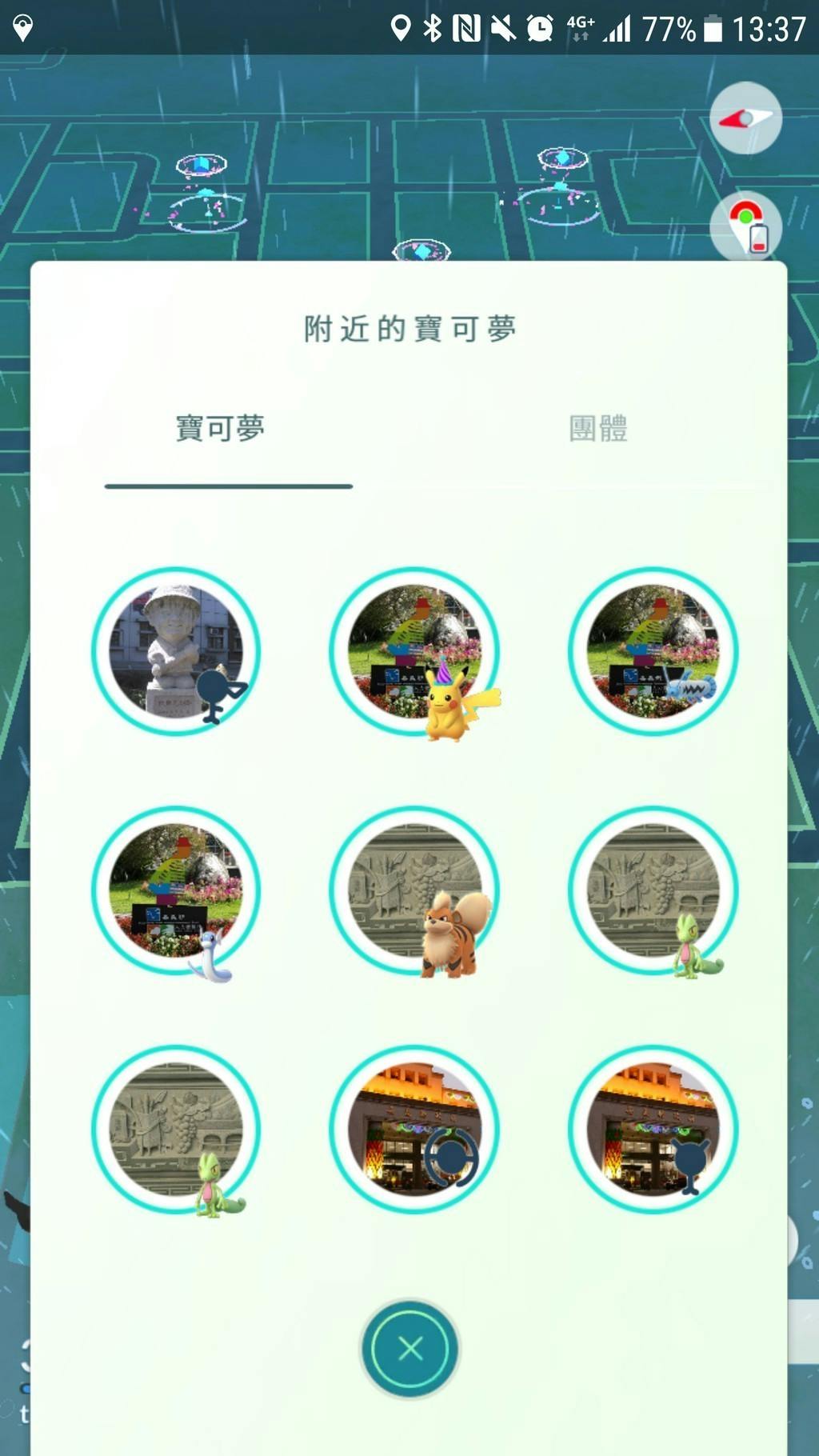
Task: Tap the compass to reorient the map
Action: (745, 118)
